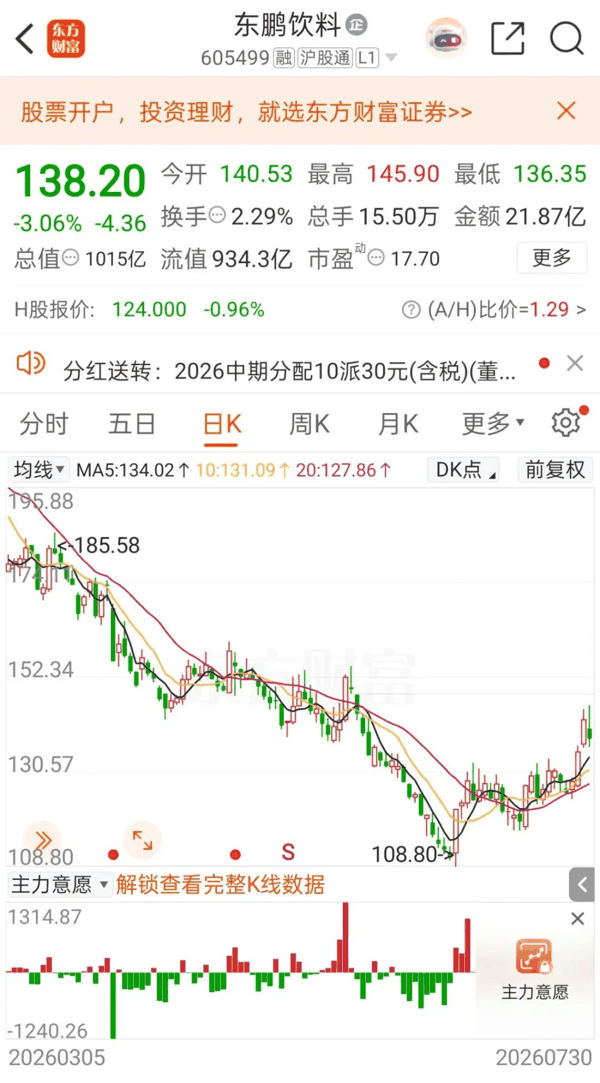600x1083 pixels.
Task: Open chart settings gear
Action: click(x=565, y=422)
